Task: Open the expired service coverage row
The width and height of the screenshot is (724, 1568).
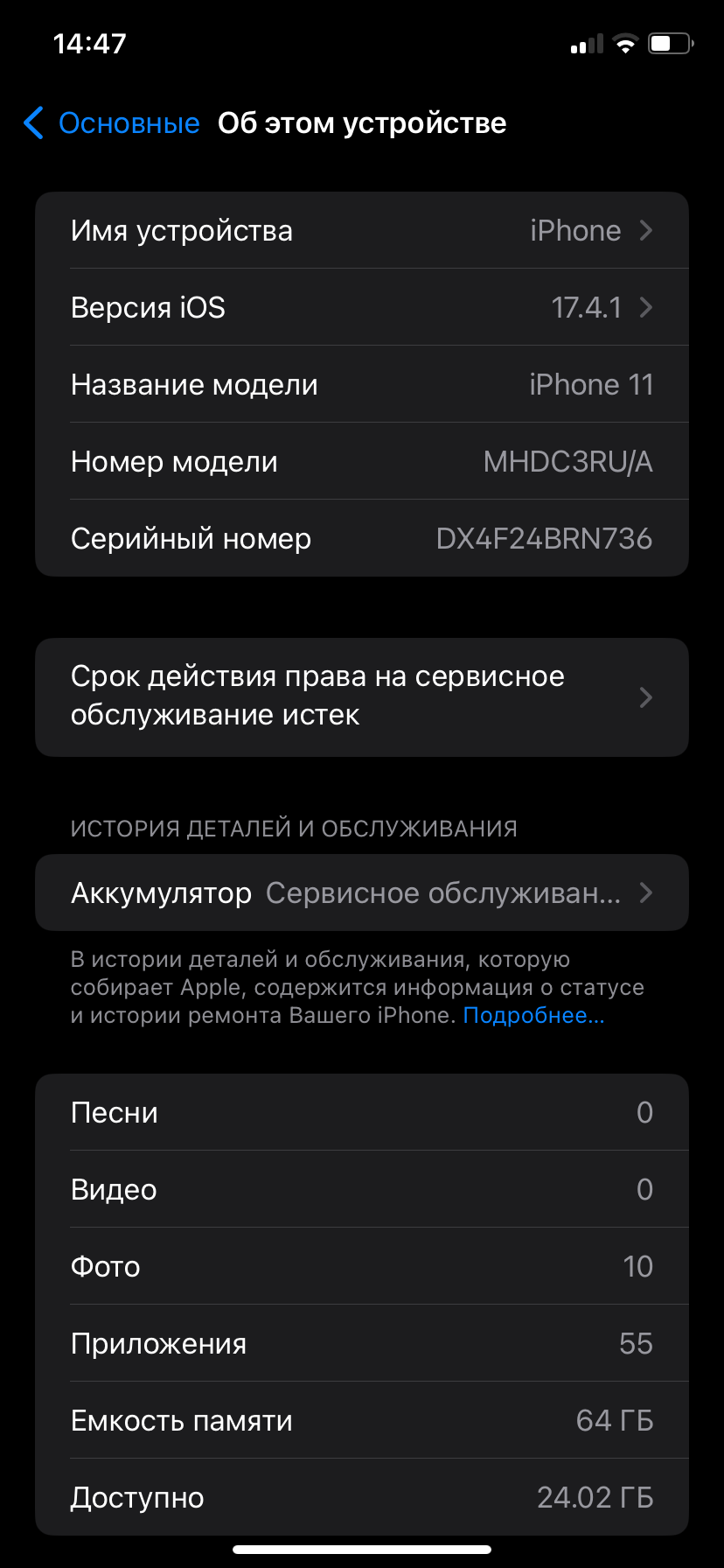Action: (362, 697)
